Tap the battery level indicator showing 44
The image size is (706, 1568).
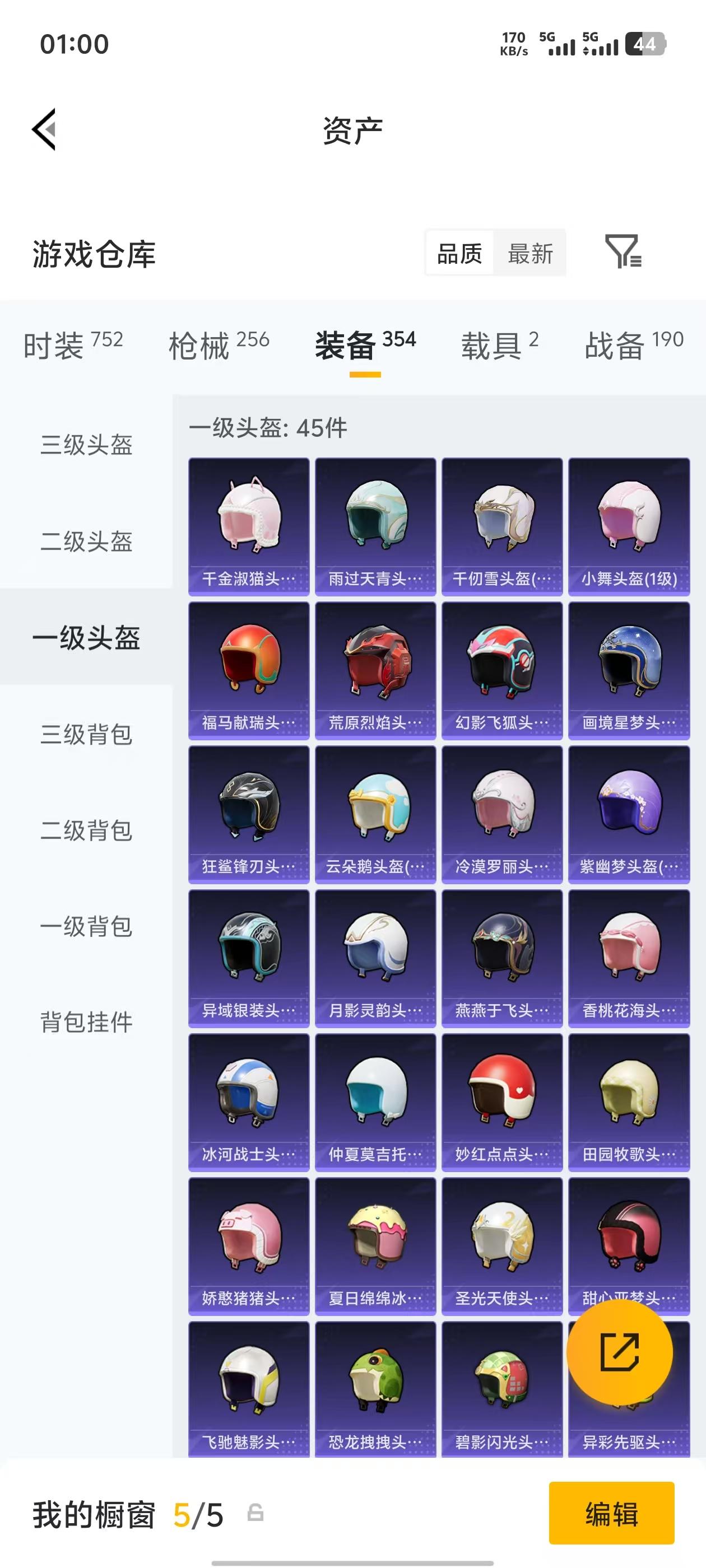pos(645,44)
